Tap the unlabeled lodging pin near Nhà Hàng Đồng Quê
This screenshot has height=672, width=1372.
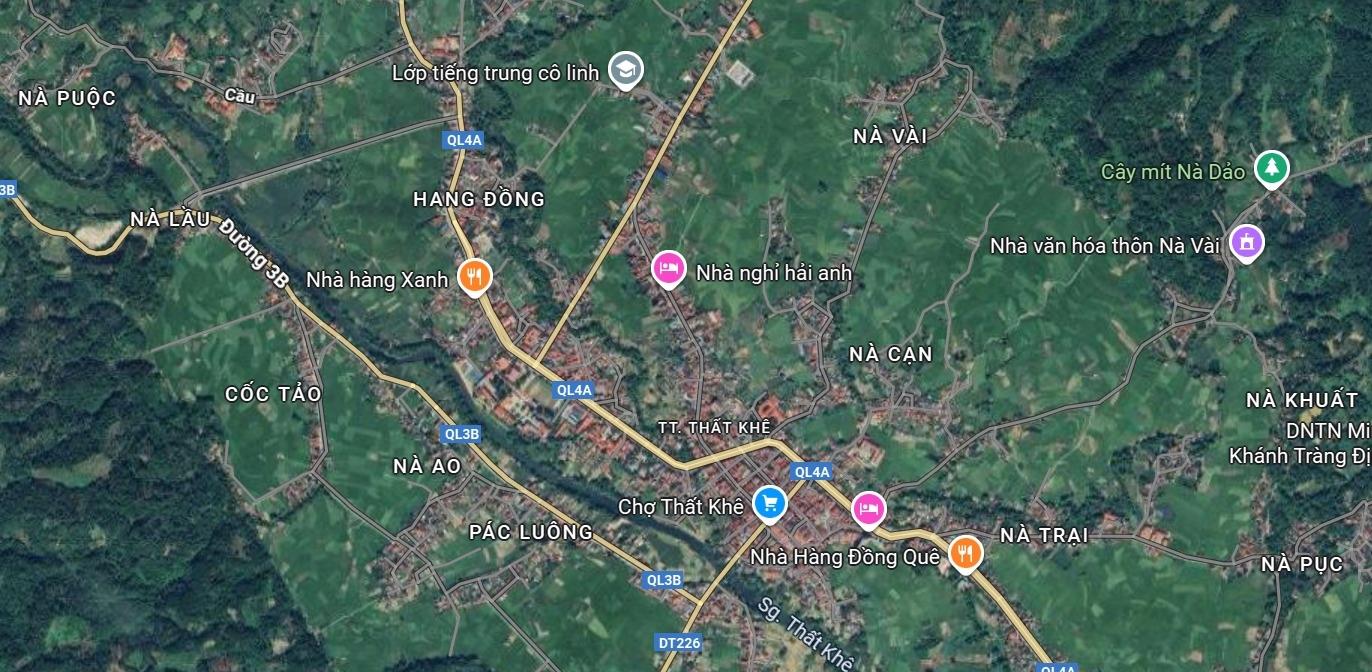(x=868, y=509)
